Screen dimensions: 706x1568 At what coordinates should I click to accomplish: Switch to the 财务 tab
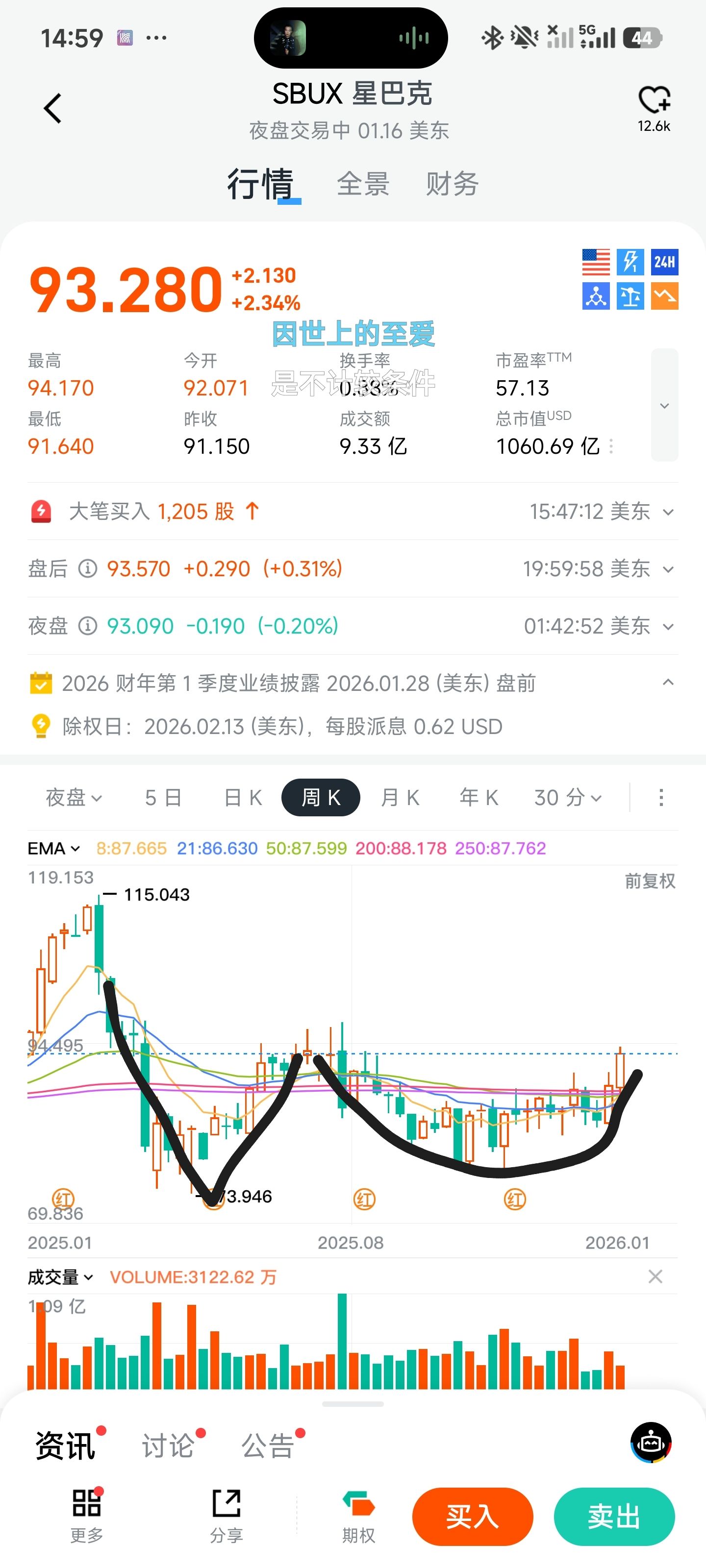tap(452, 184)
